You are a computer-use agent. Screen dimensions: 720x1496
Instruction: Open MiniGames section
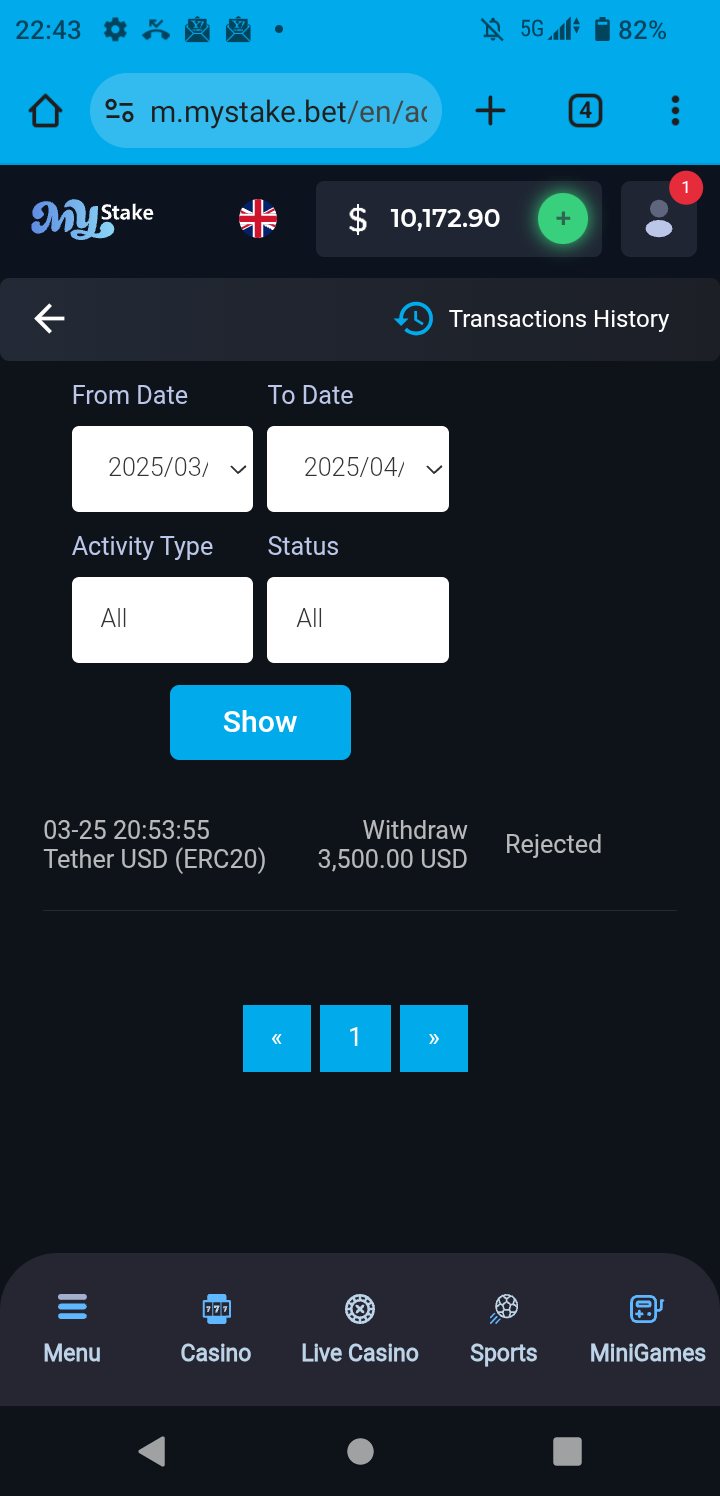648,1328
